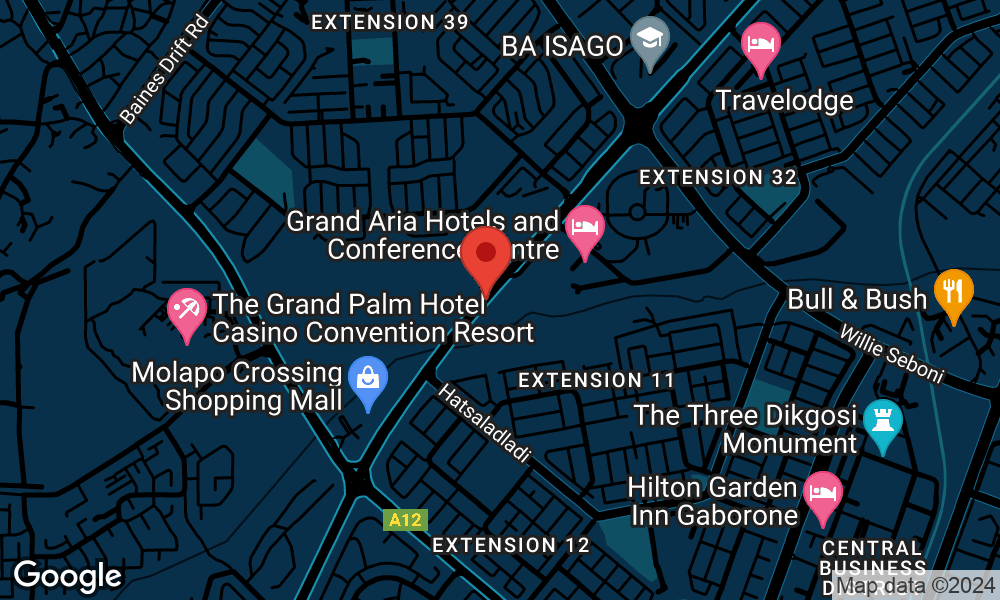Select The Grand Palm Hotel Casino marker
Image resolution: width=1000 pixels, height=600 pixels.
pyautogui.click(x=187, y=309)
